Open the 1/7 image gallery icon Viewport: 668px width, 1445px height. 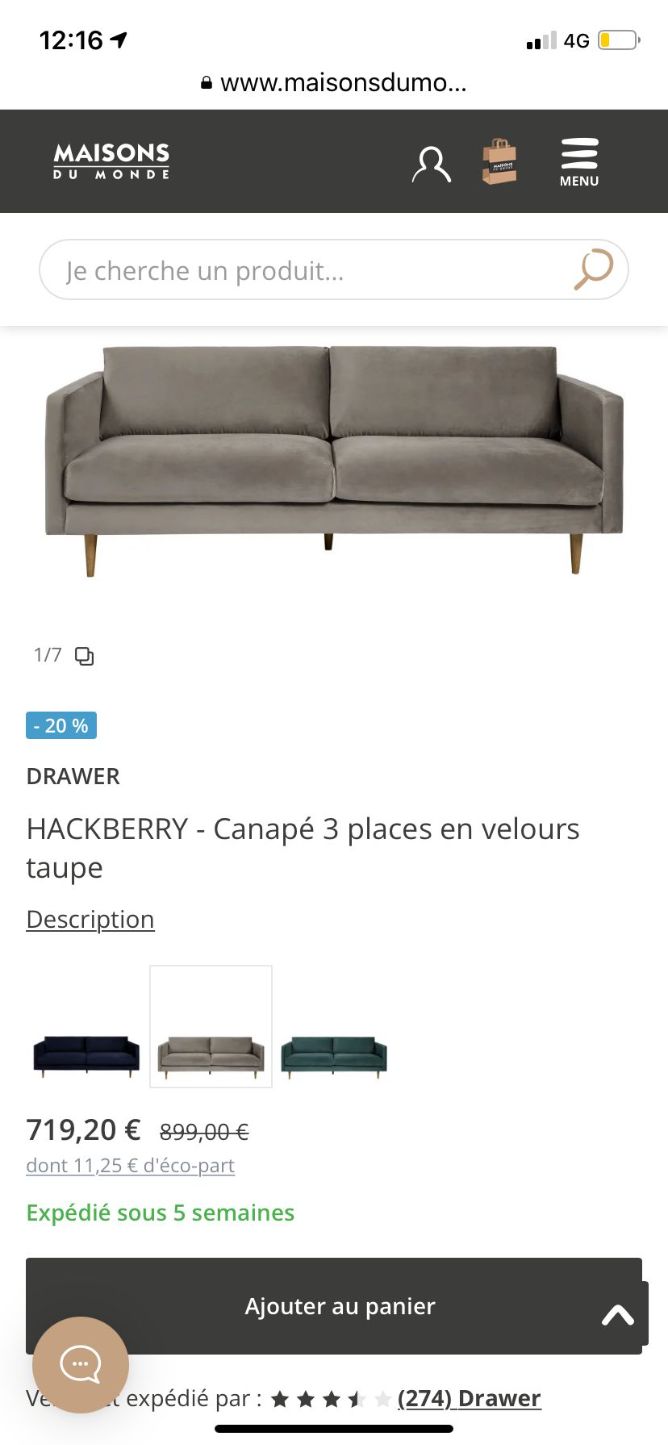85,656
